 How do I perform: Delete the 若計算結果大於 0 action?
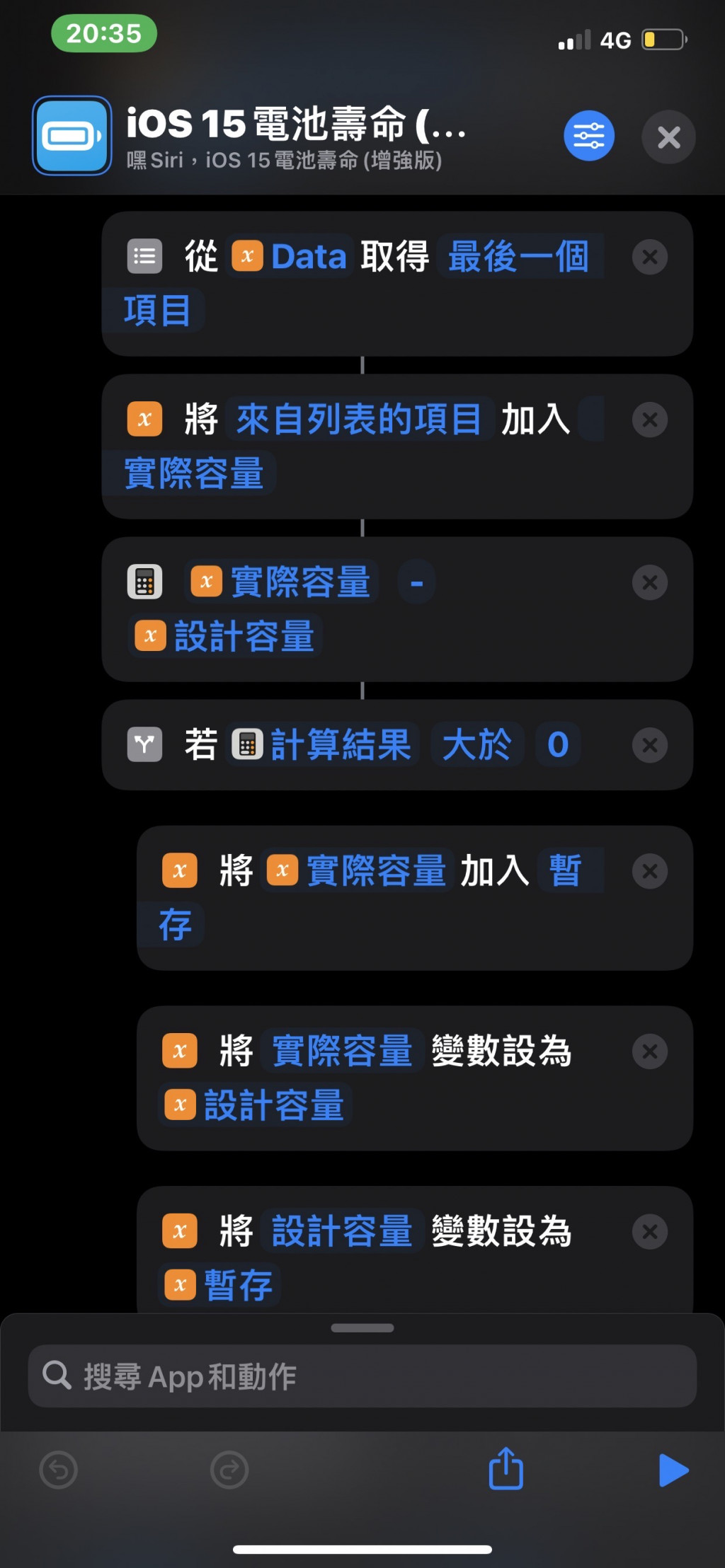pyautogui.click(x=649, y=745)
